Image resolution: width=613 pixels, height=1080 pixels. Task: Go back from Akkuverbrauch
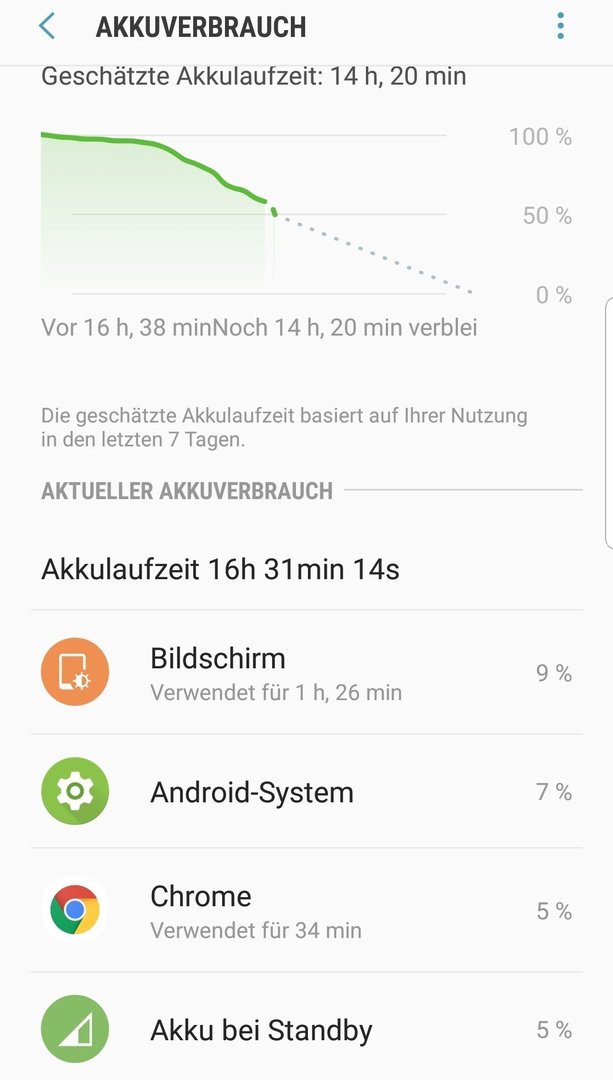[x=47, y=27]
